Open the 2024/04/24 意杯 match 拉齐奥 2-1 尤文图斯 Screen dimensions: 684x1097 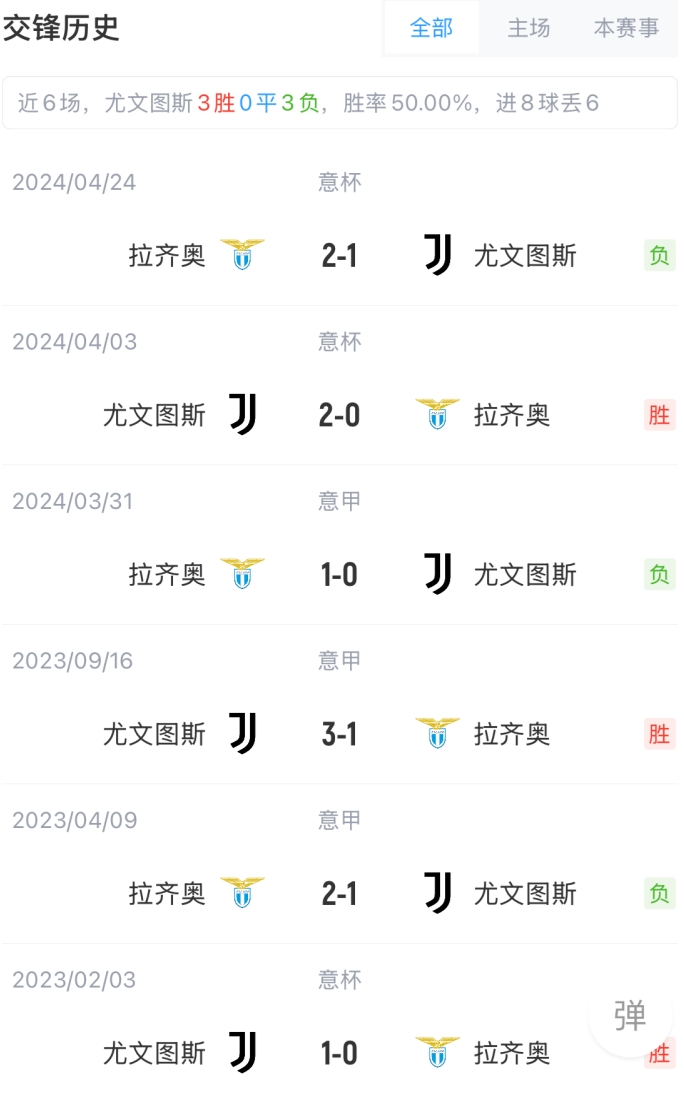(340, 226)
